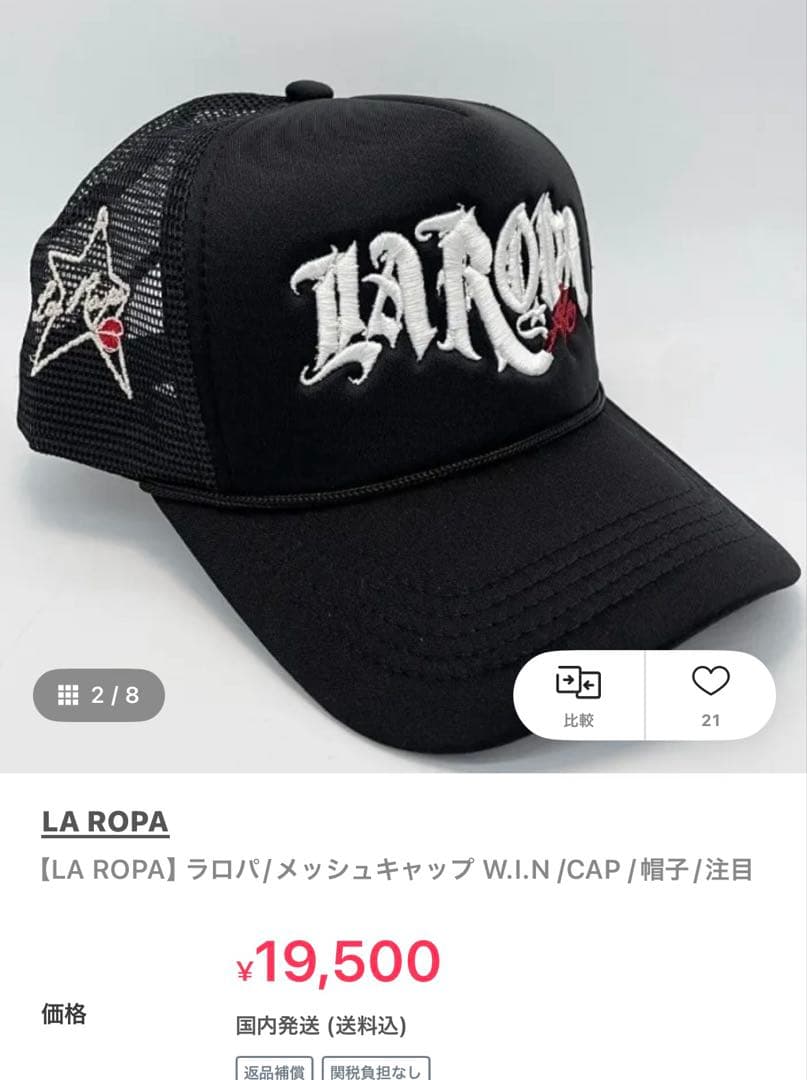Click the product title link
Viewport: 807px width, 1080px height.
[400, 870]
